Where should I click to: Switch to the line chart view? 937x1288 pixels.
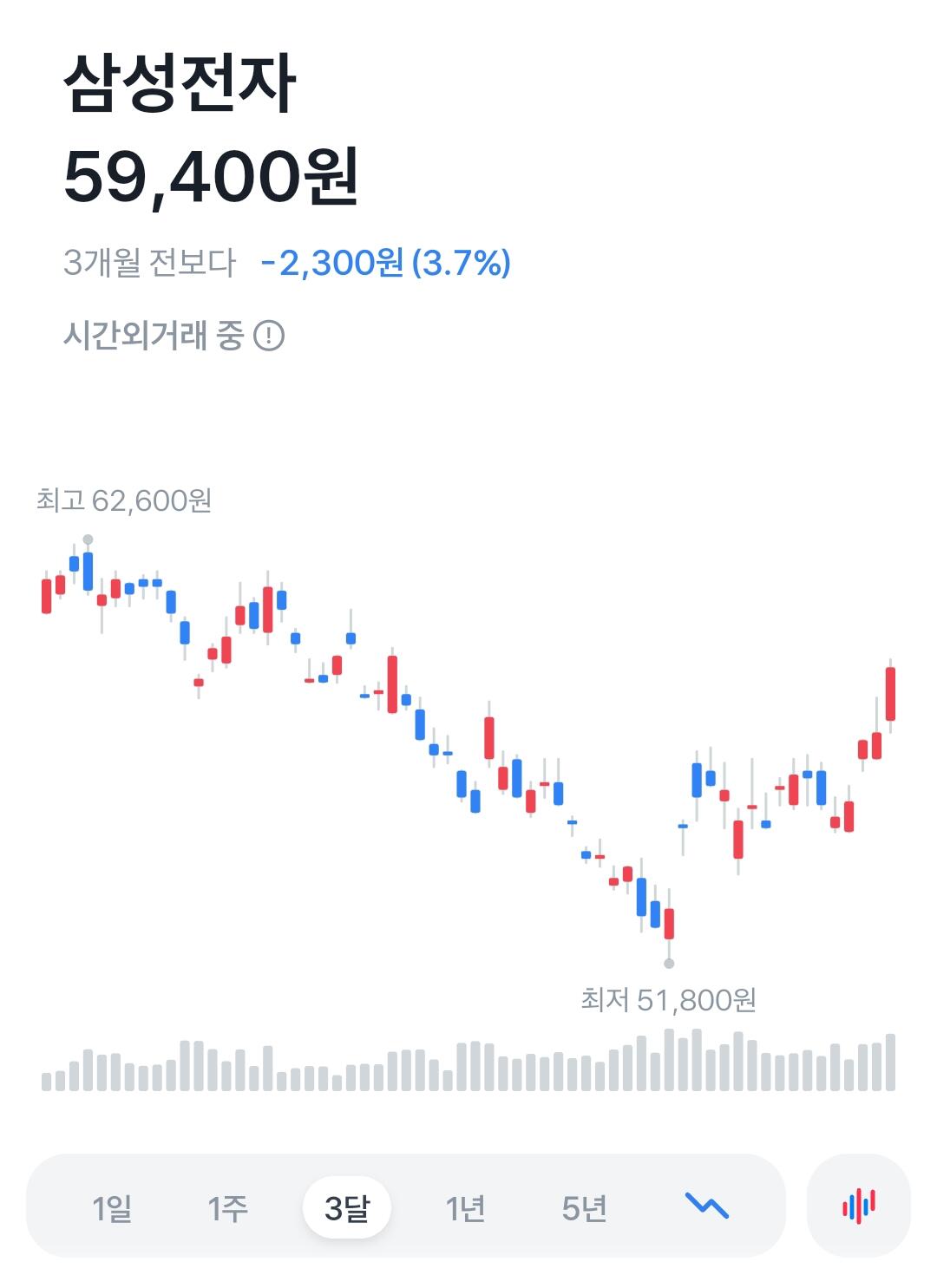pyautogui.click(x=707, y=1206)
